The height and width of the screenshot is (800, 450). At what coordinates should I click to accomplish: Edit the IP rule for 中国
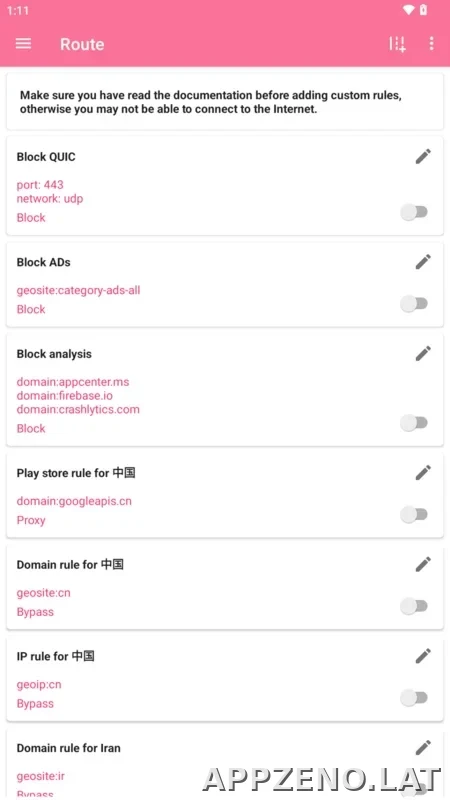click(423, 656)
